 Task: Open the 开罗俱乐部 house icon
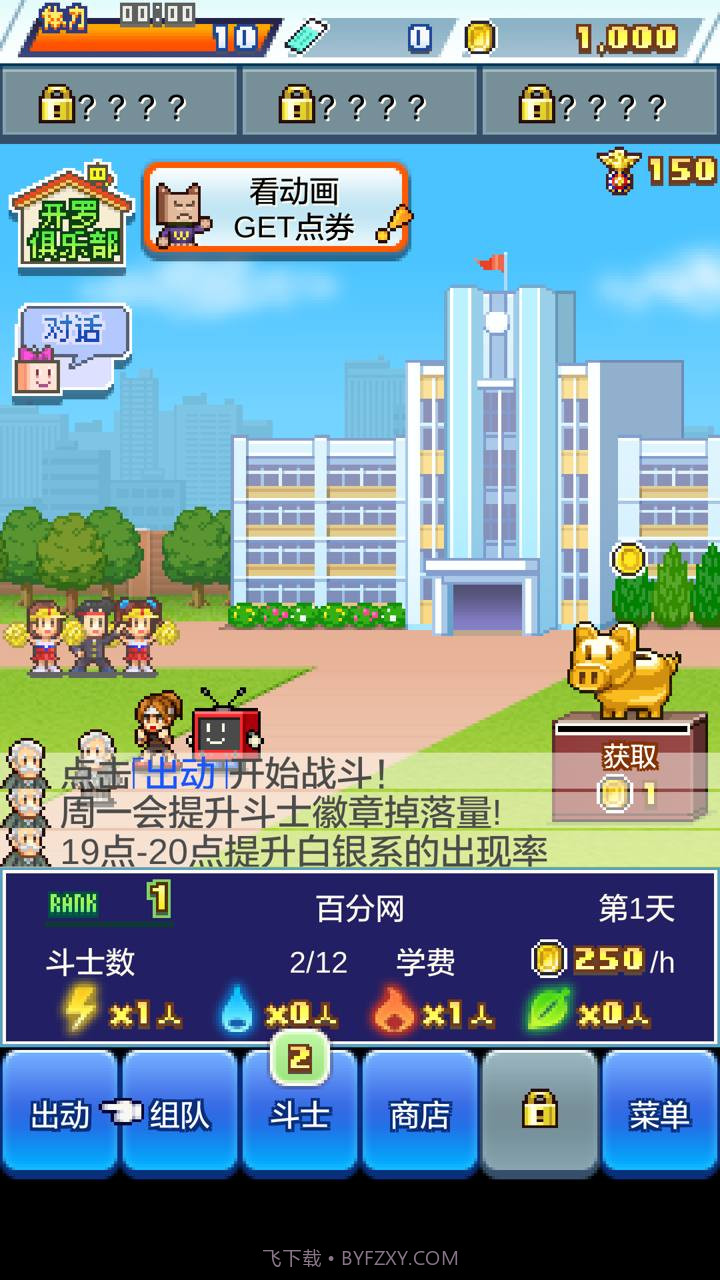[x=70, y=215]
